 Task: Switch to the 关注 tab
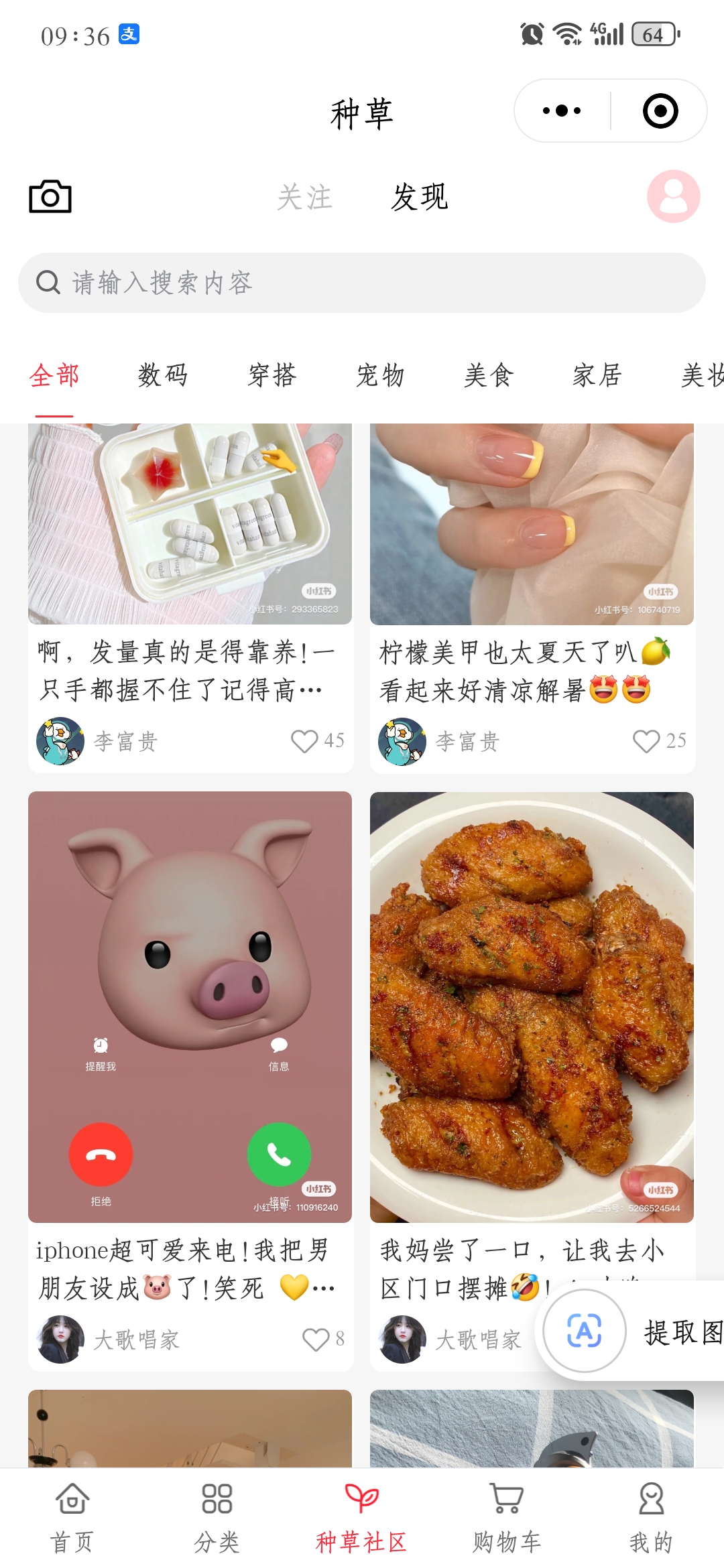point(305,198)
